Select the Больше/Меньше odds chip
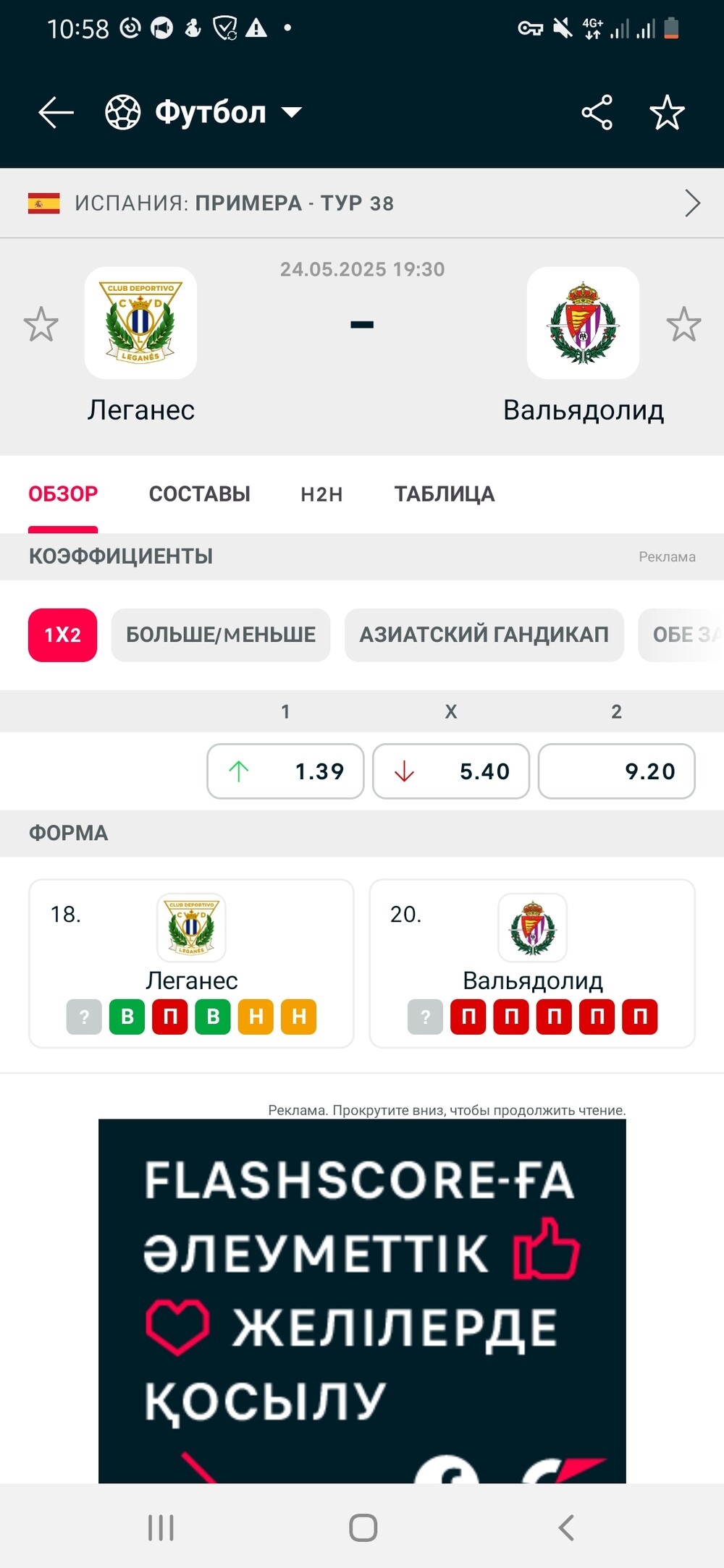 click(x=221, y=635)
